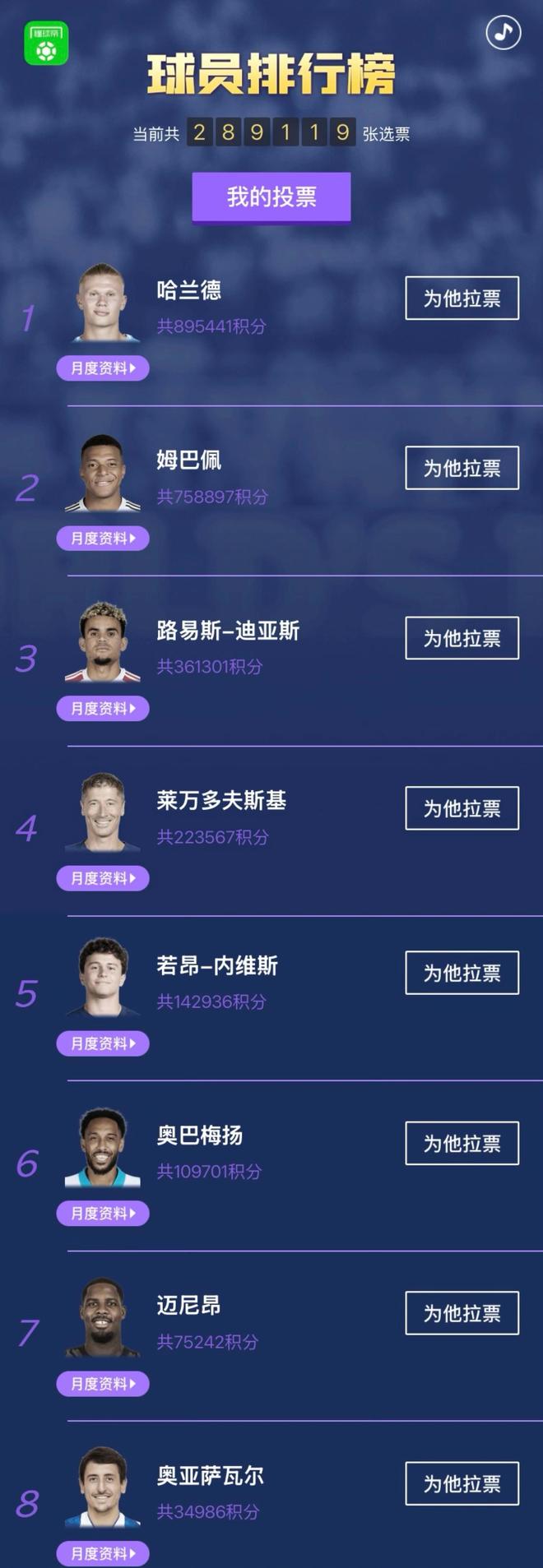
Task: Open 月度资料 for 哈兰德
Action: click(x=103, y=368)
